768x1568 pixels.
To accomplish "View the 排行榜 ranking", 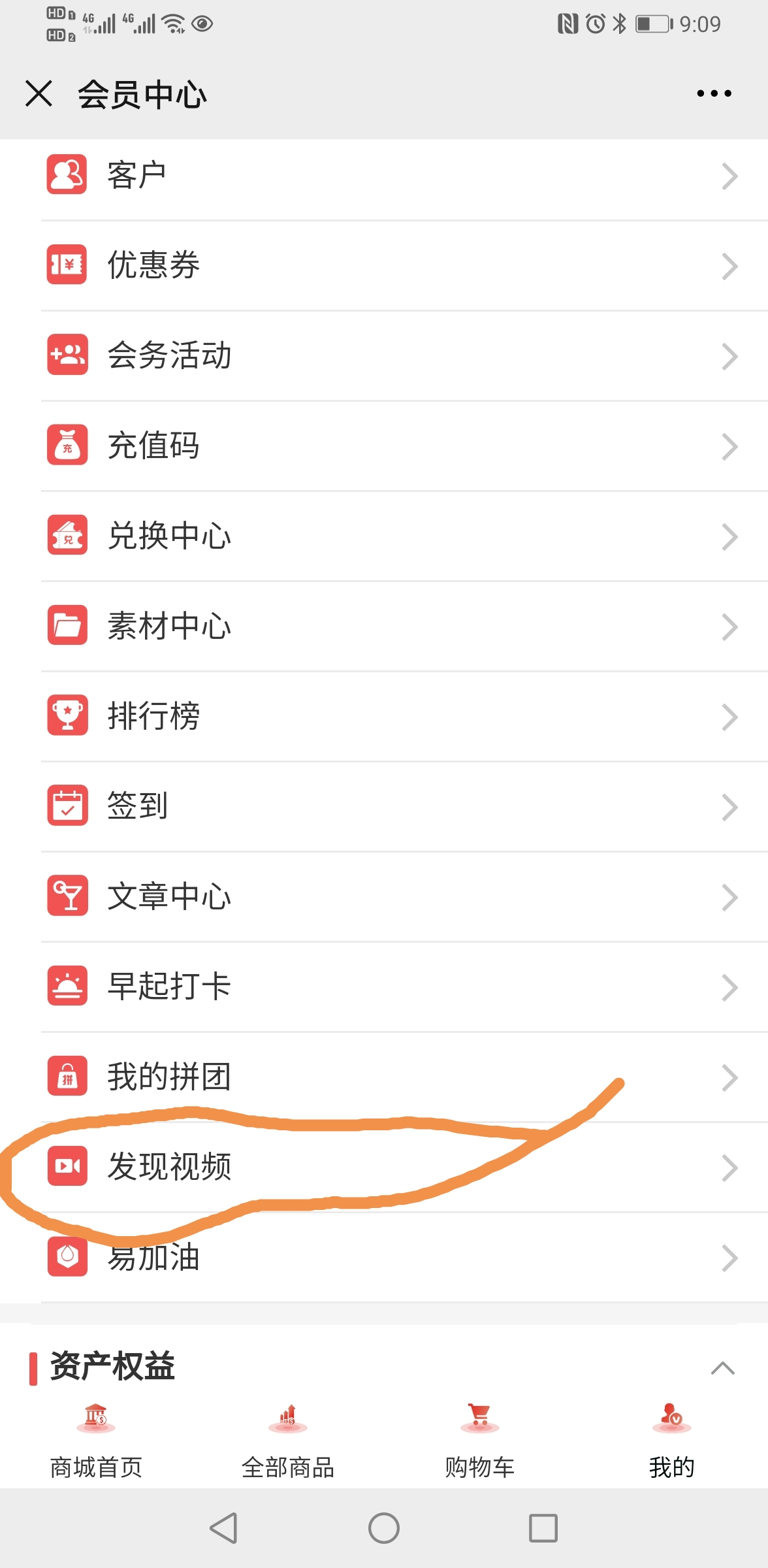I will coord(384,717).
